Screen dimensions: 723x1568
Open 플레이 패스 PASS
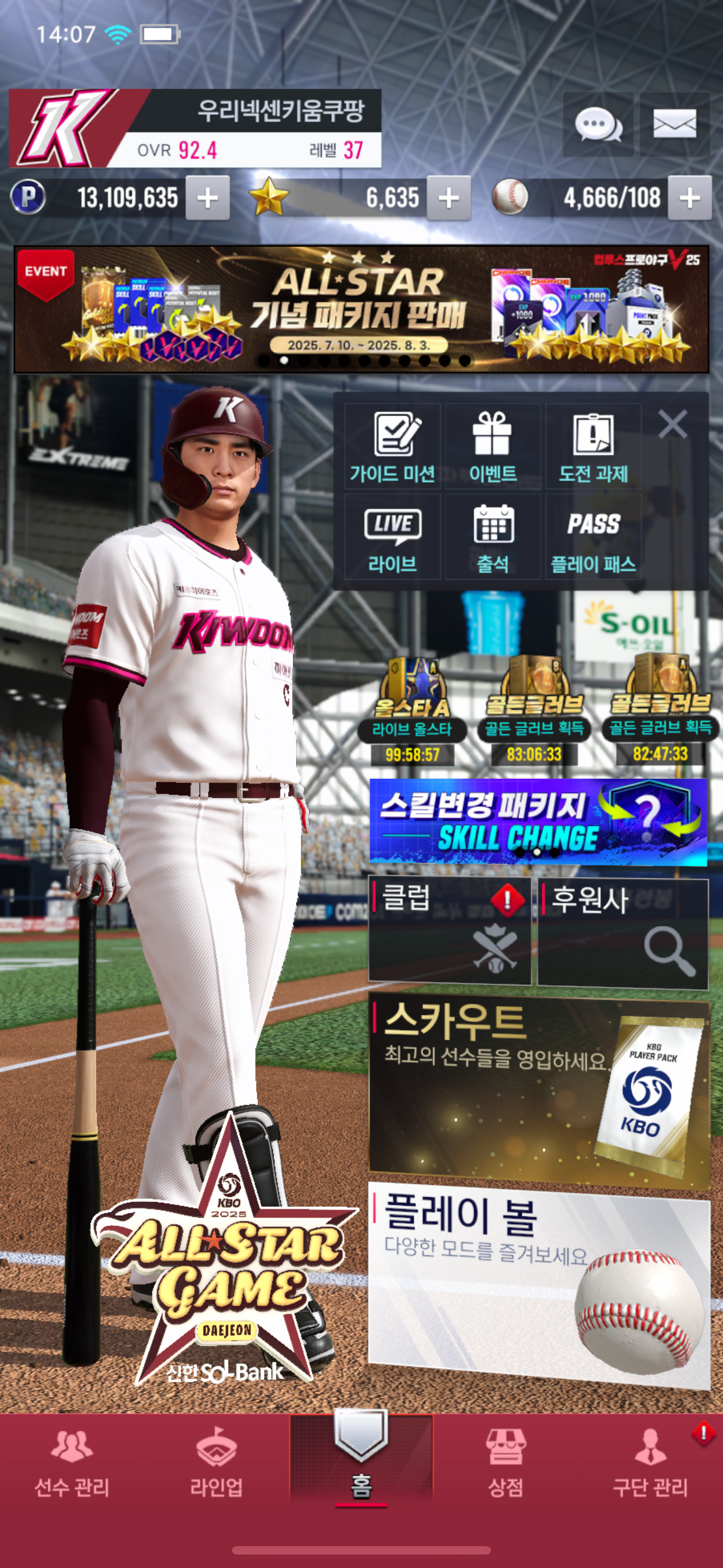(594, 537)
